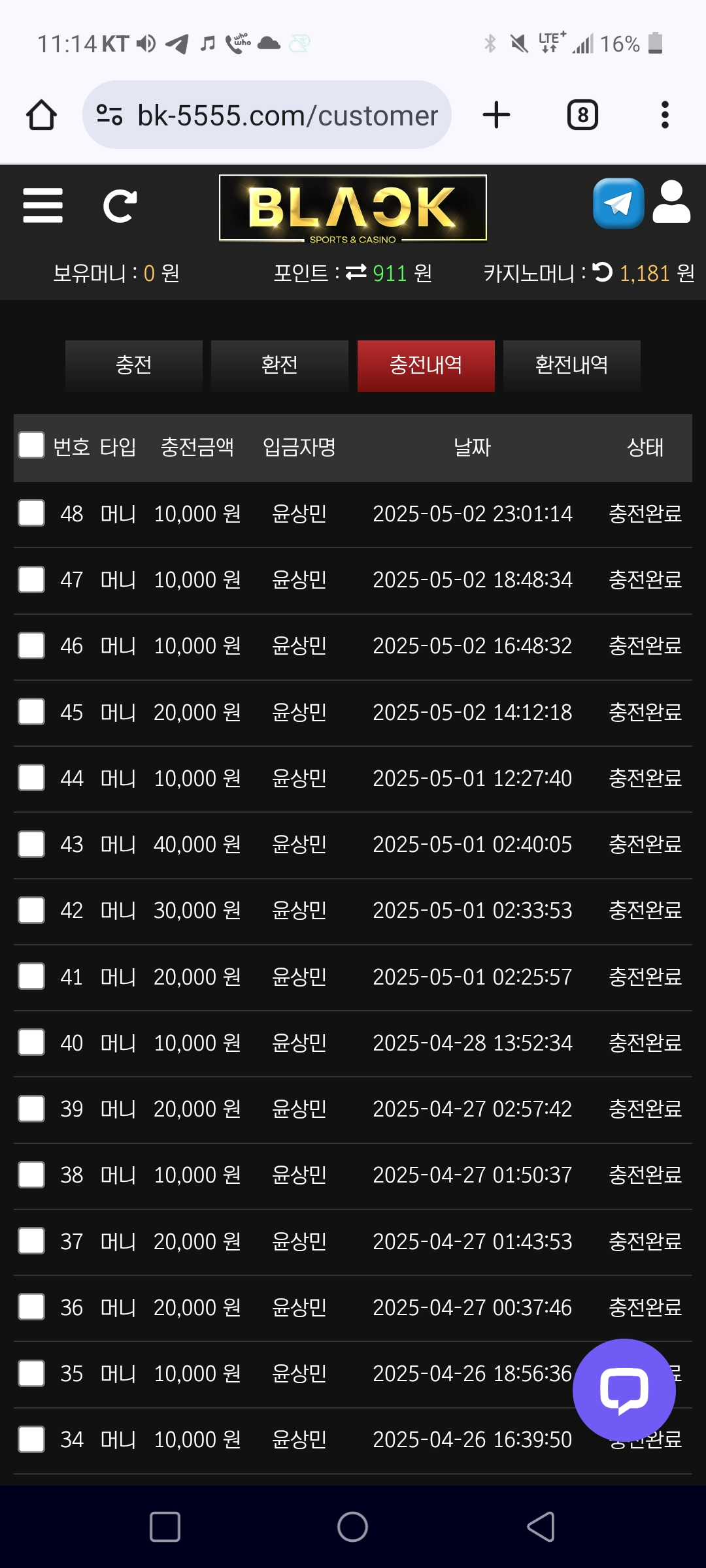
Task: Open the Telegram contact icon
Action: [x=618, y=203]
